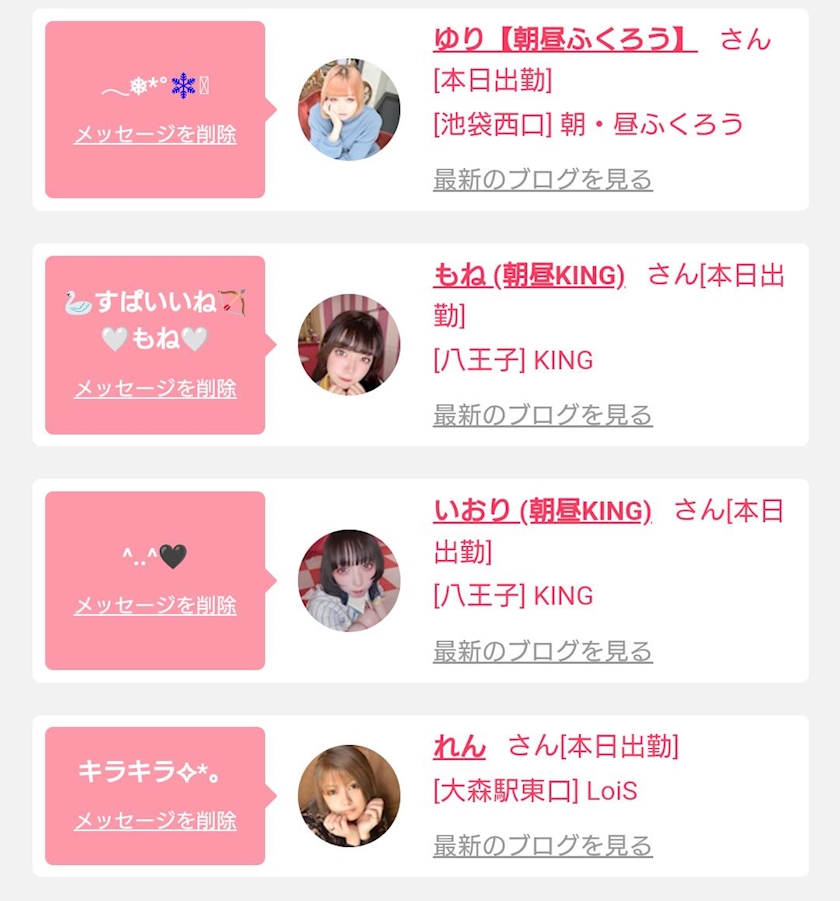Open もね (朝昼KING) profile link
840x901 pixels.
[529, 275]
